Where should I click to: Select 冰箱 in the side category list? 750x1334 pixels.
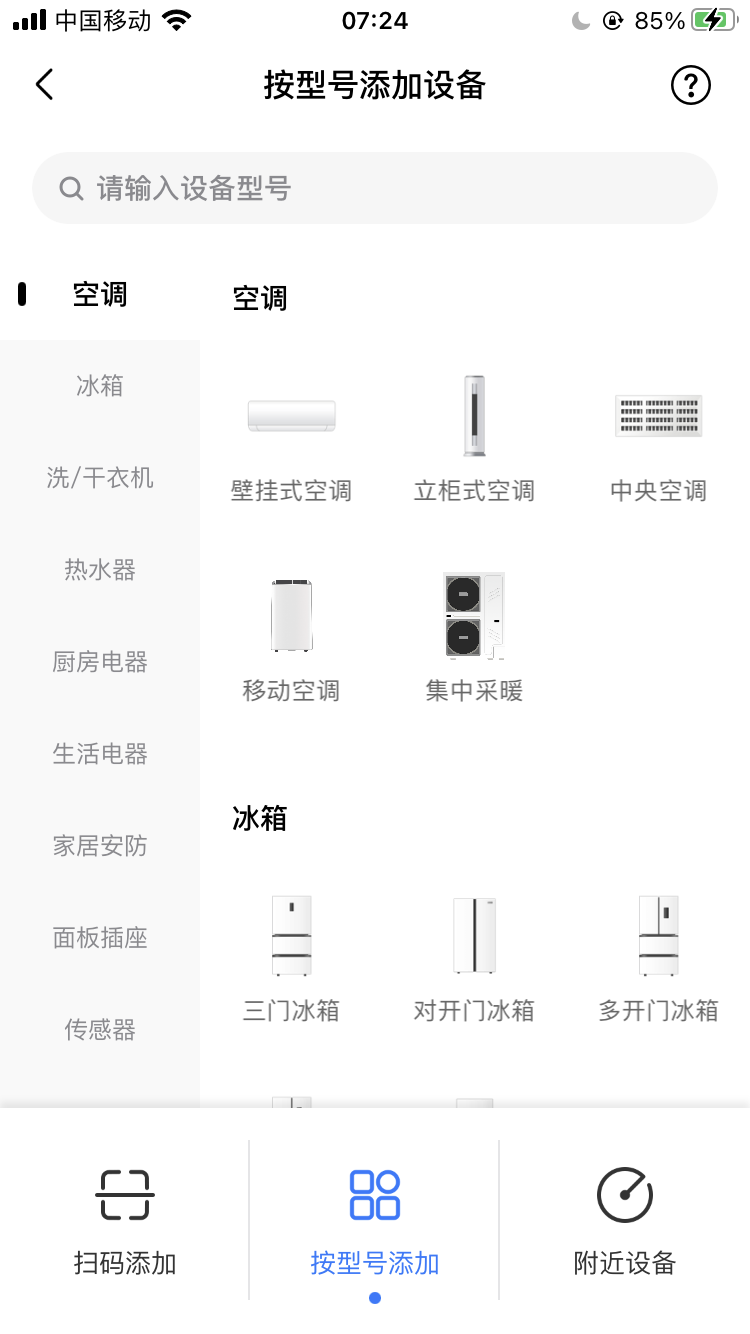(x=100, y=386)
